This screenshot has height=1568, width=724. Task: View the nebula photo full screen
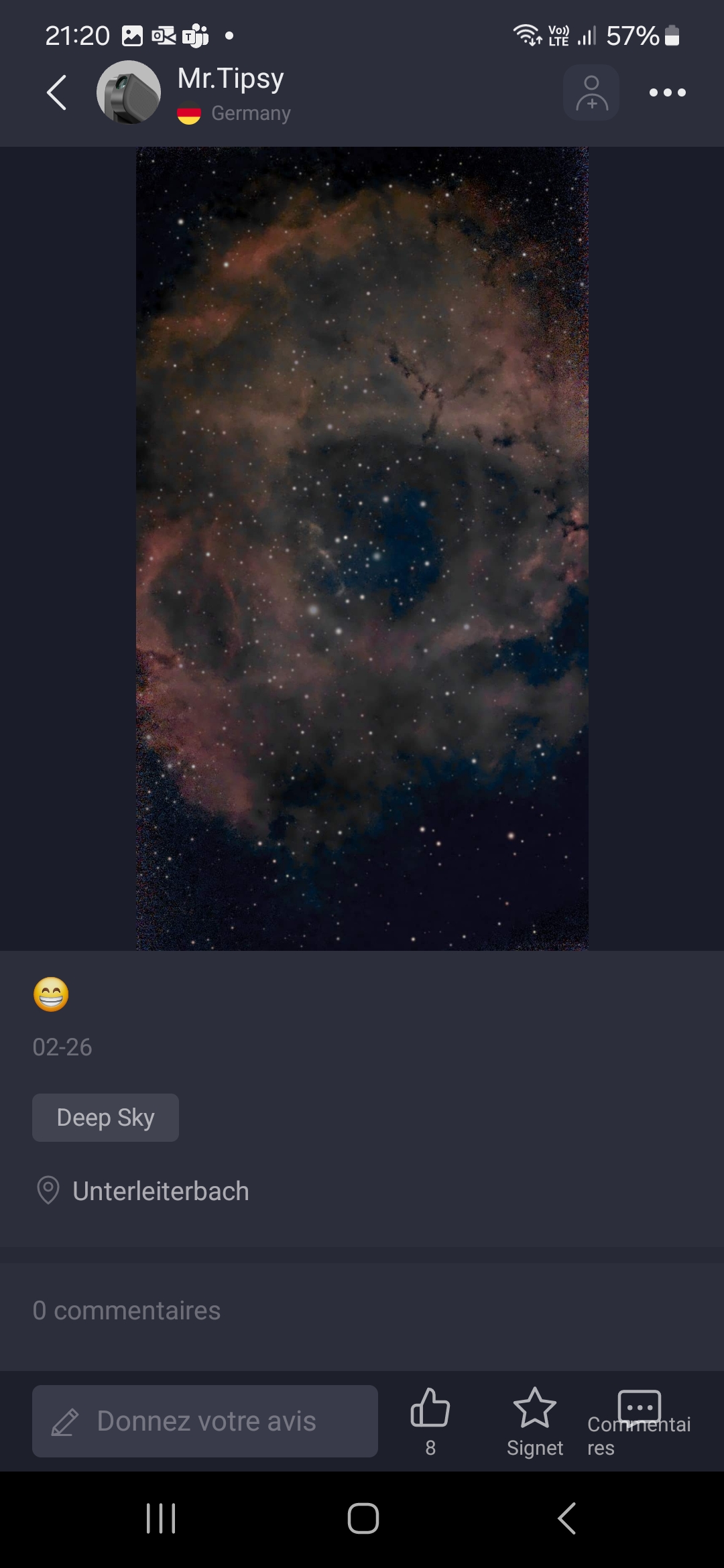point(362,548)
